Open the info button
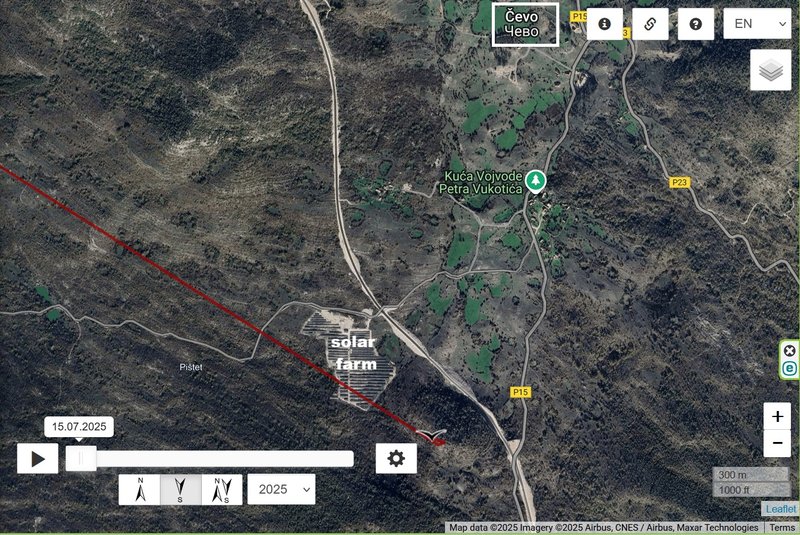The height and width of the screenshot is (535, 800). [605, 24]
